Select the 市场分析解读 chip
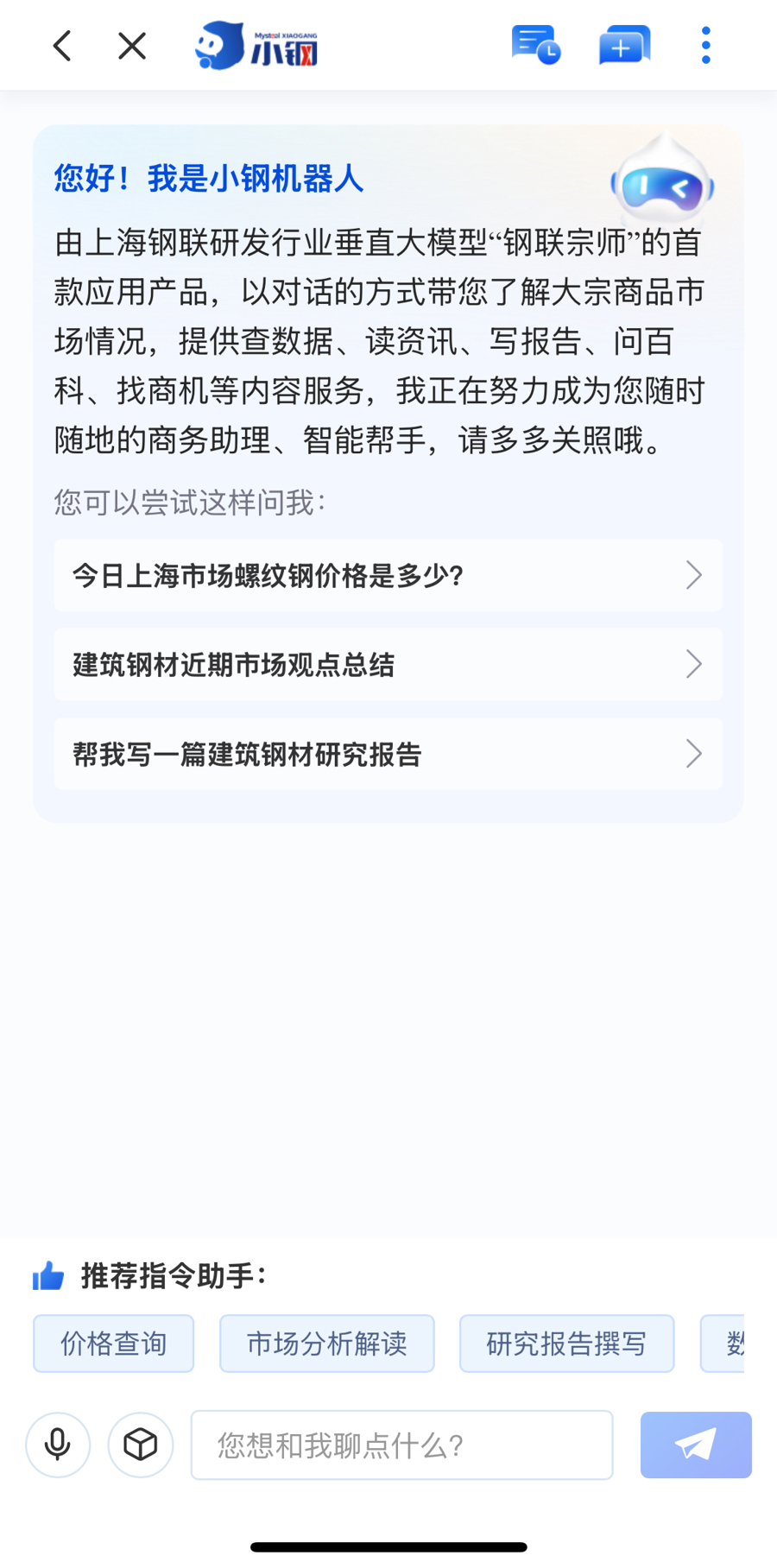The height and width of the screenshot is (1568, 777). (326, 1344)
